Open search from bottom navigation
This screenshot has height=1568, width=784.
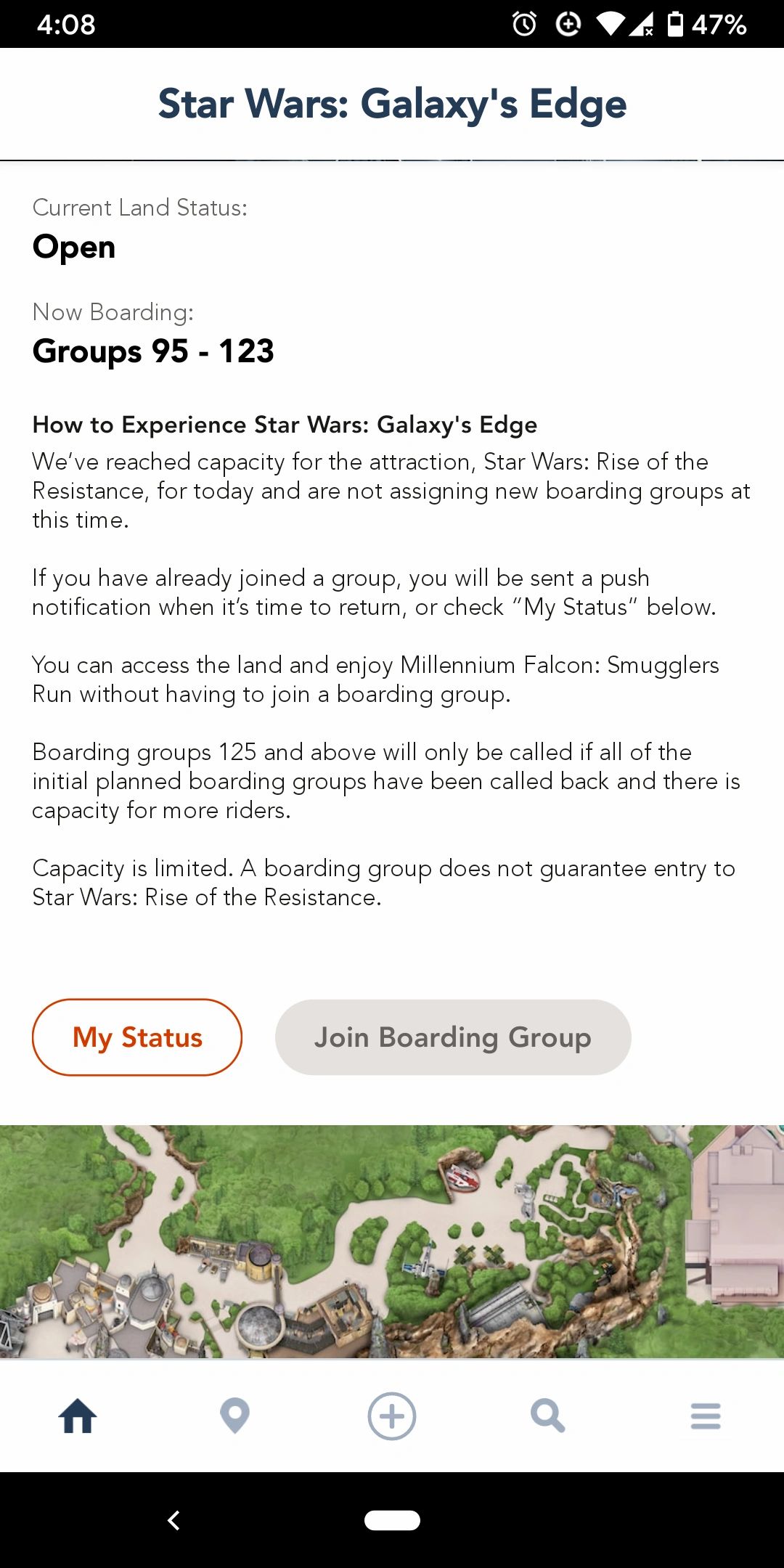548,1416
